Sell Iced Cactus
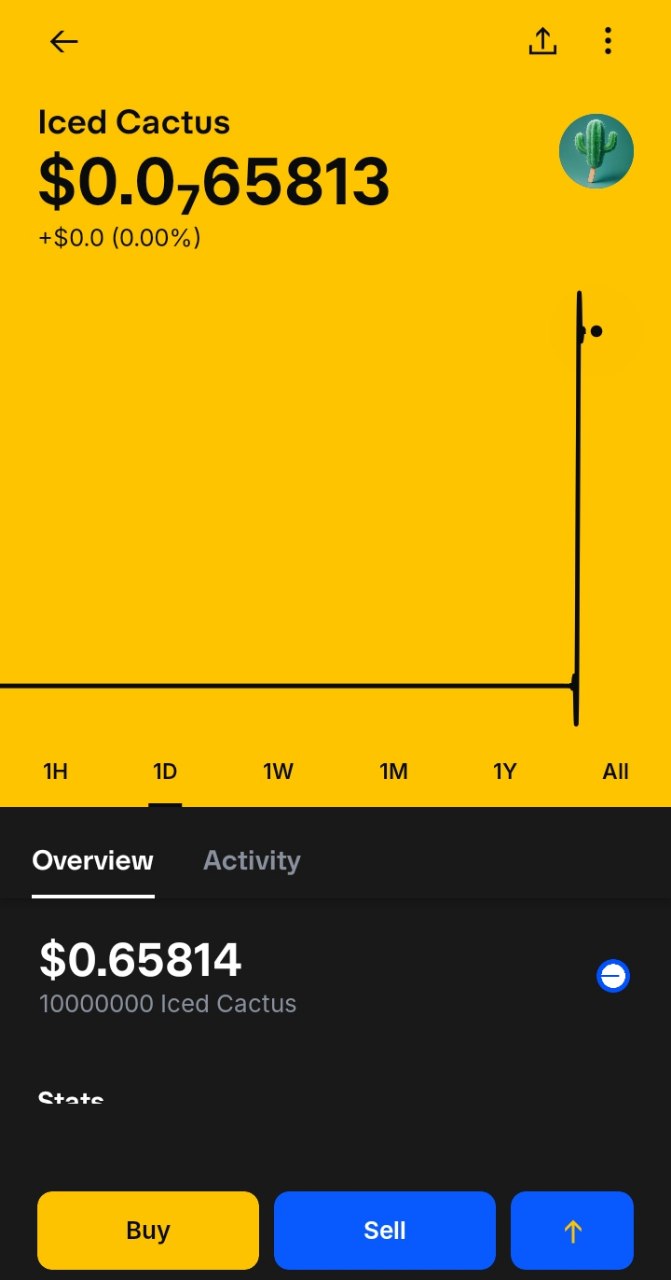This screenshot has height=1280, width=671. (385, 1230)
